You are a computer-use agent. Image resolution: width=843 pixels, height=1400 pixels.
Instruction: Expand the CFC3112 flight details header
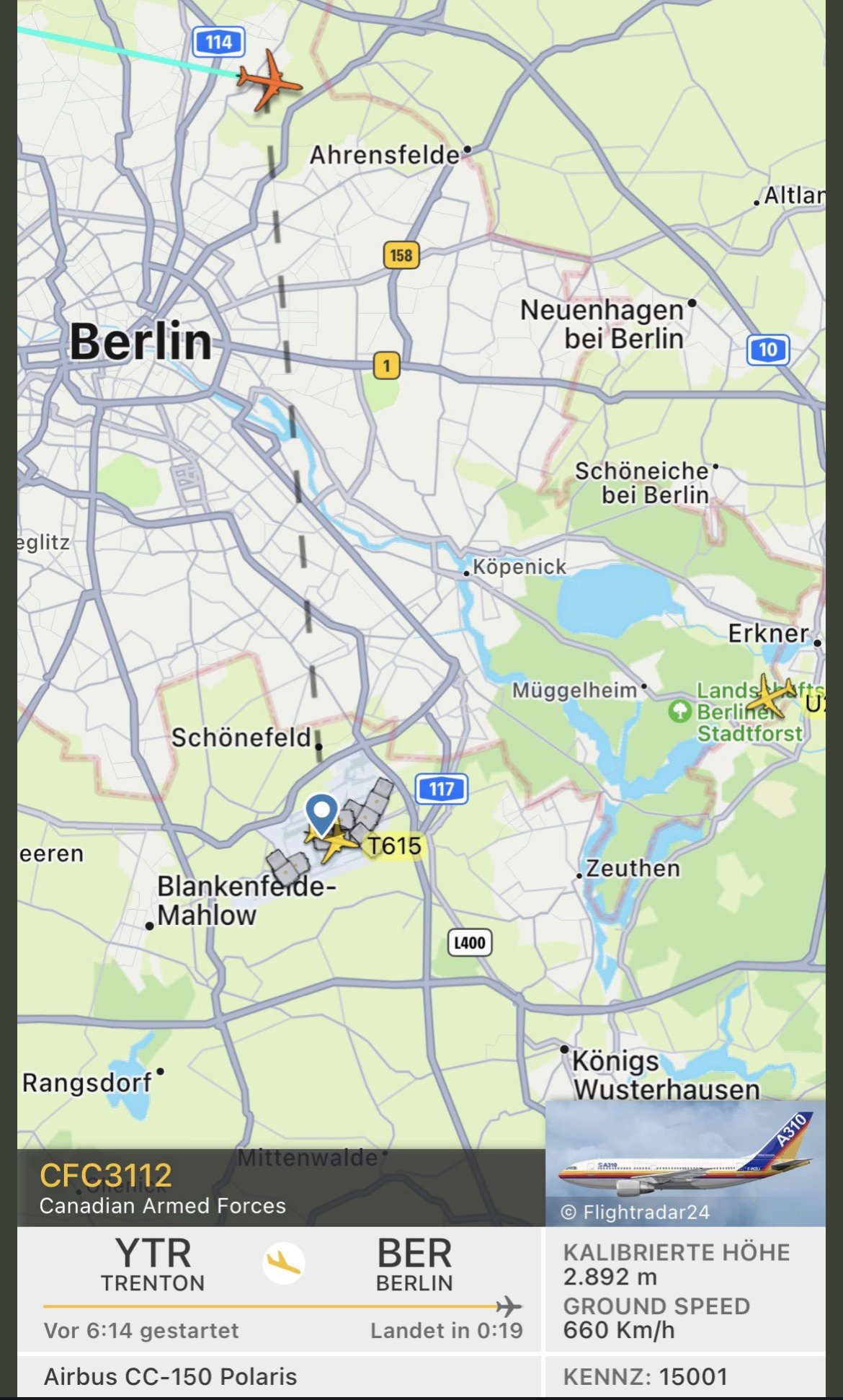(280, 1188)
